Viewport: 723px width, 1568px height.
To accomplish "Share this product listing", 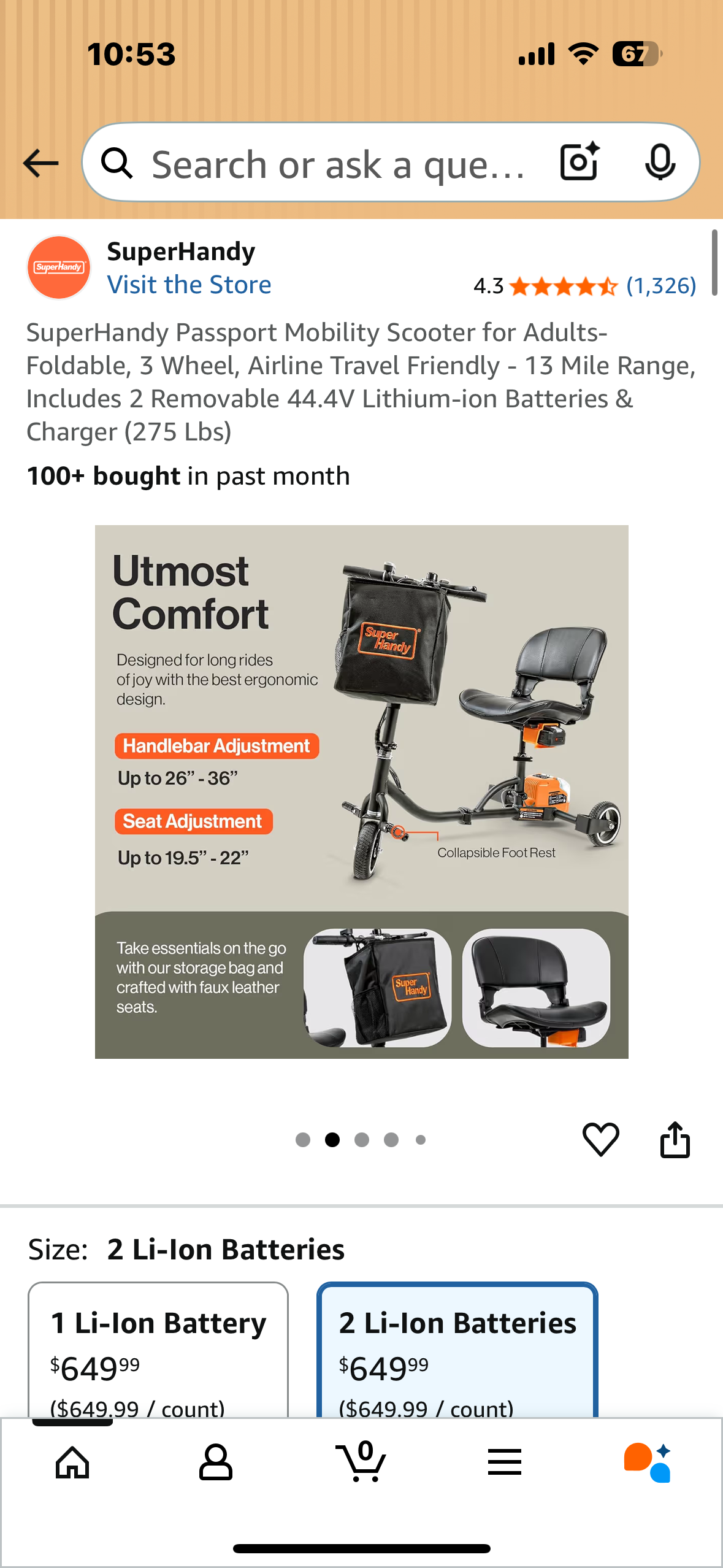I will (x=675, y=1140).
